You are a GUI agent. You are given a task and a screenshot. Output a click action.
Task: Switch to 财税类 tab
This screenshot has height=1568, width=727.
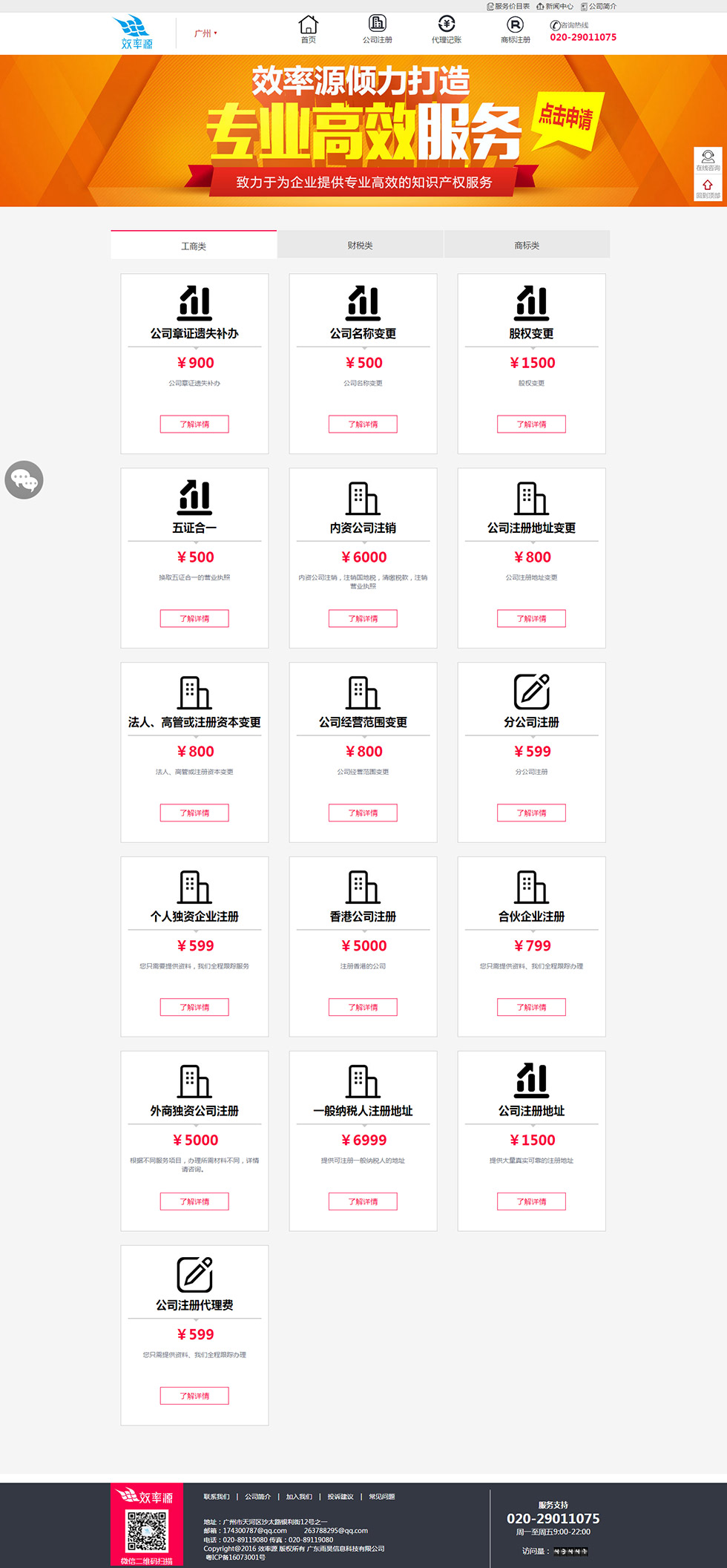(x=360, y=245)
